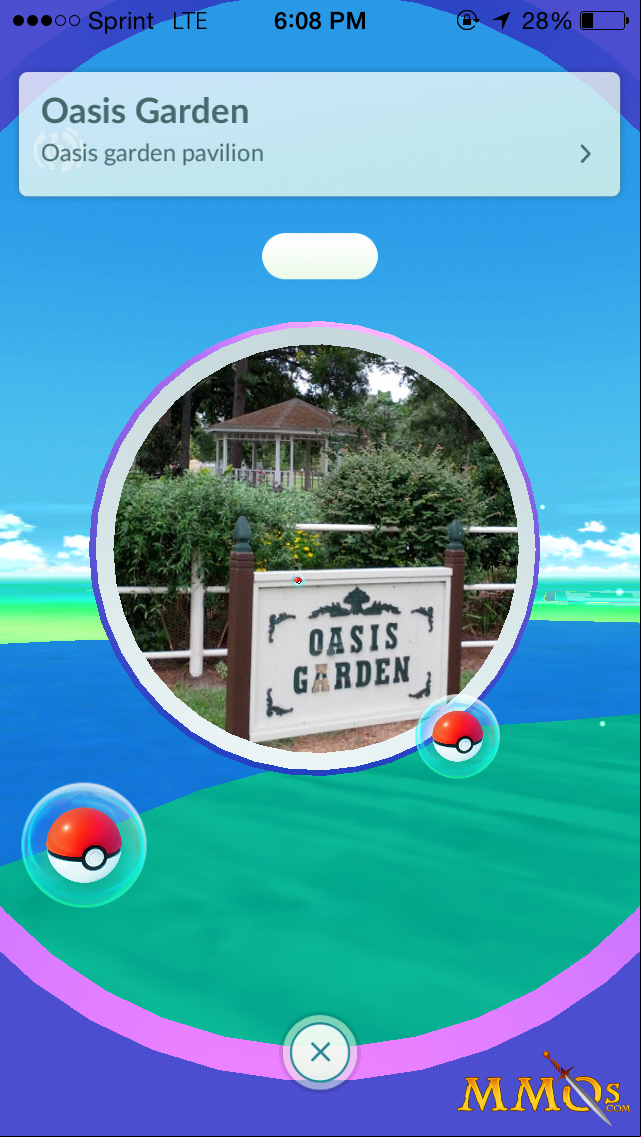Tap the white module slot pill
The width and height of the screenshot is (641, 1137).
[x=320, y=256]
